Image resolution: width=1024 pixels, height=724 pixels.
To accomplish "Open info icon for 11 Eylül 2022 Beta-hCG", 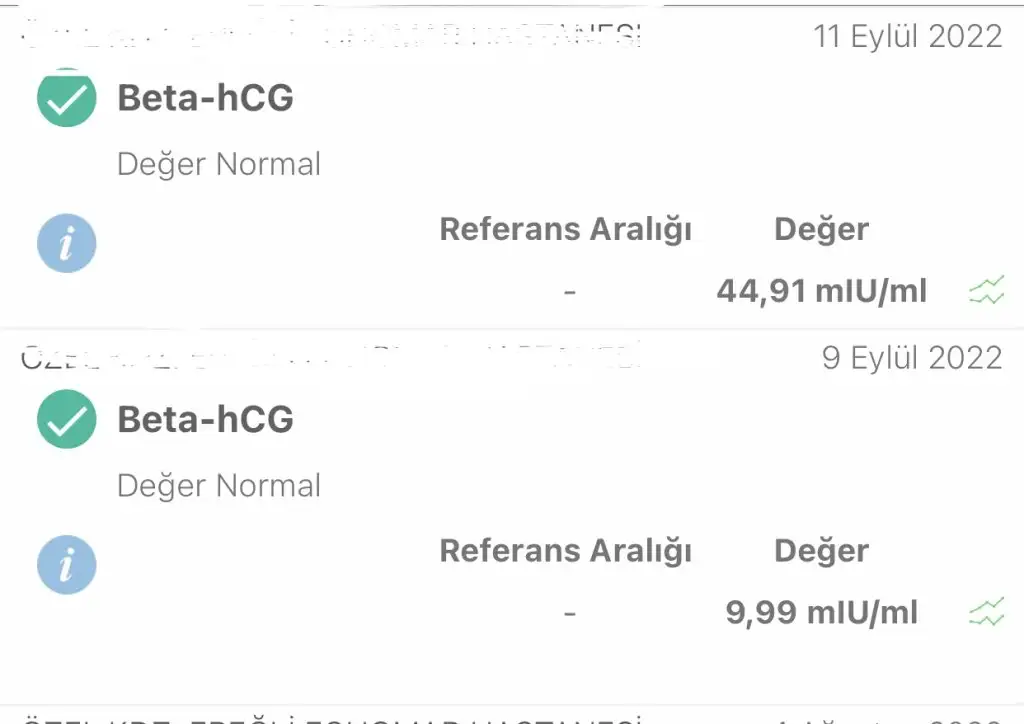I will [x=66, y=244].
